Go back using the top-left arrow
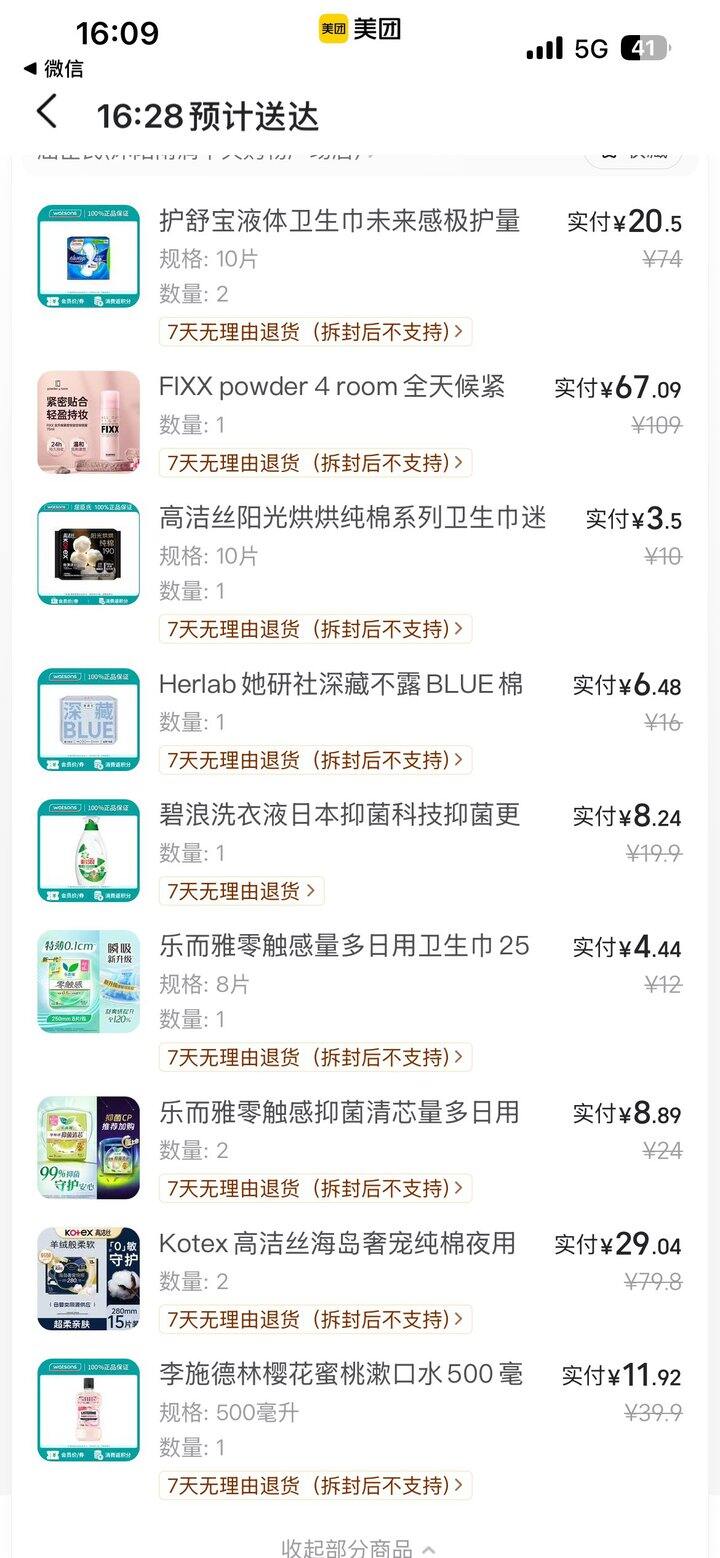 coord(47,112)
